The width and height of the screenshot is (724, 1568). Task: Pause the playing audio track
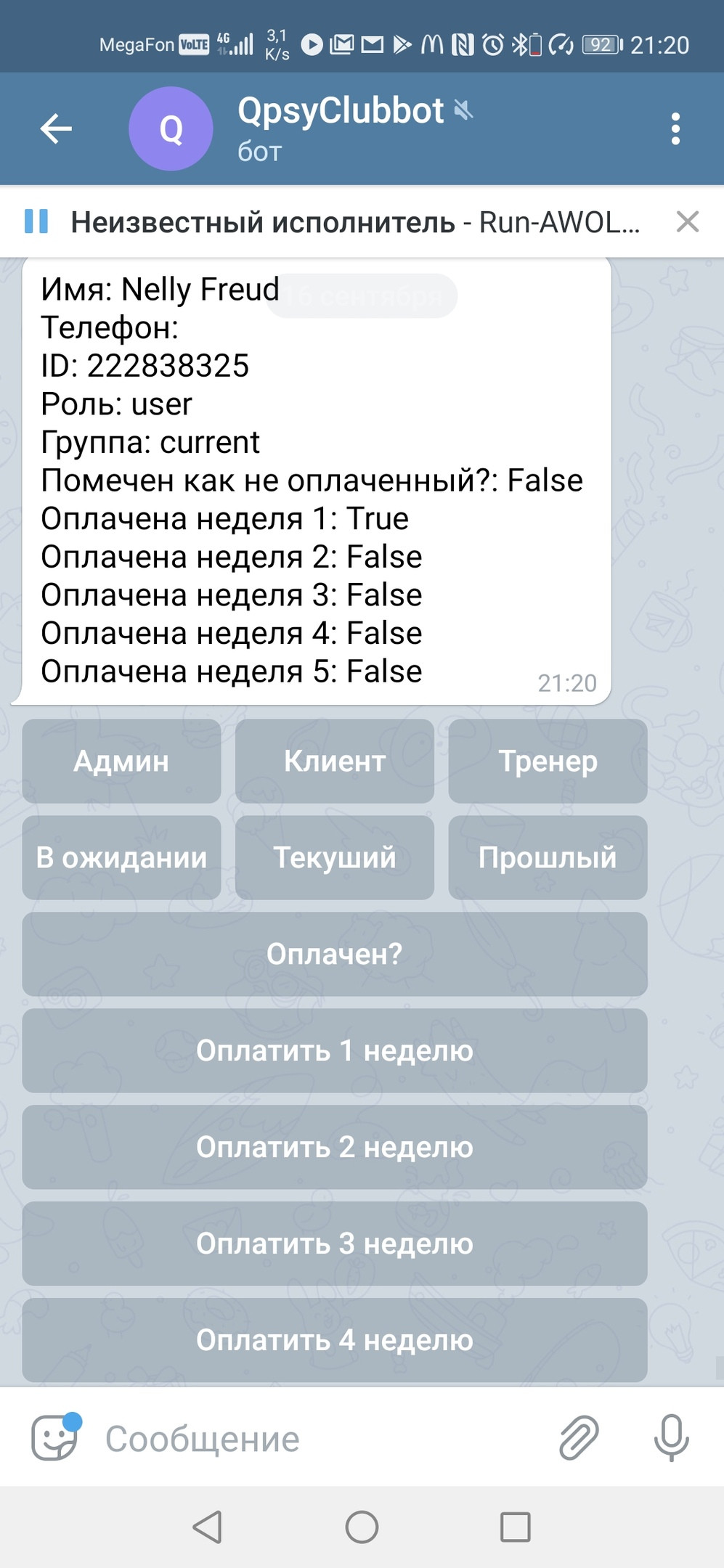(36, 221)
